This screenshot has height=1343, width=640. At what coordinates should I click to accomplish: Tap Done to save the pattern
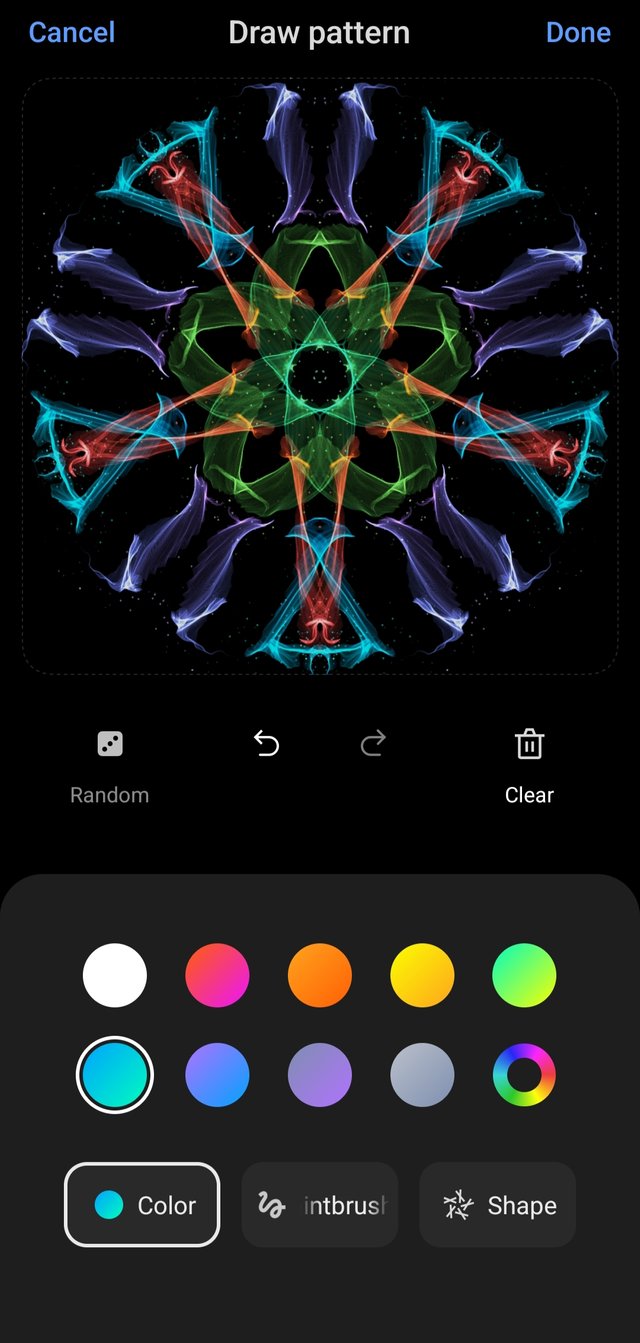(x=578, y=33)
